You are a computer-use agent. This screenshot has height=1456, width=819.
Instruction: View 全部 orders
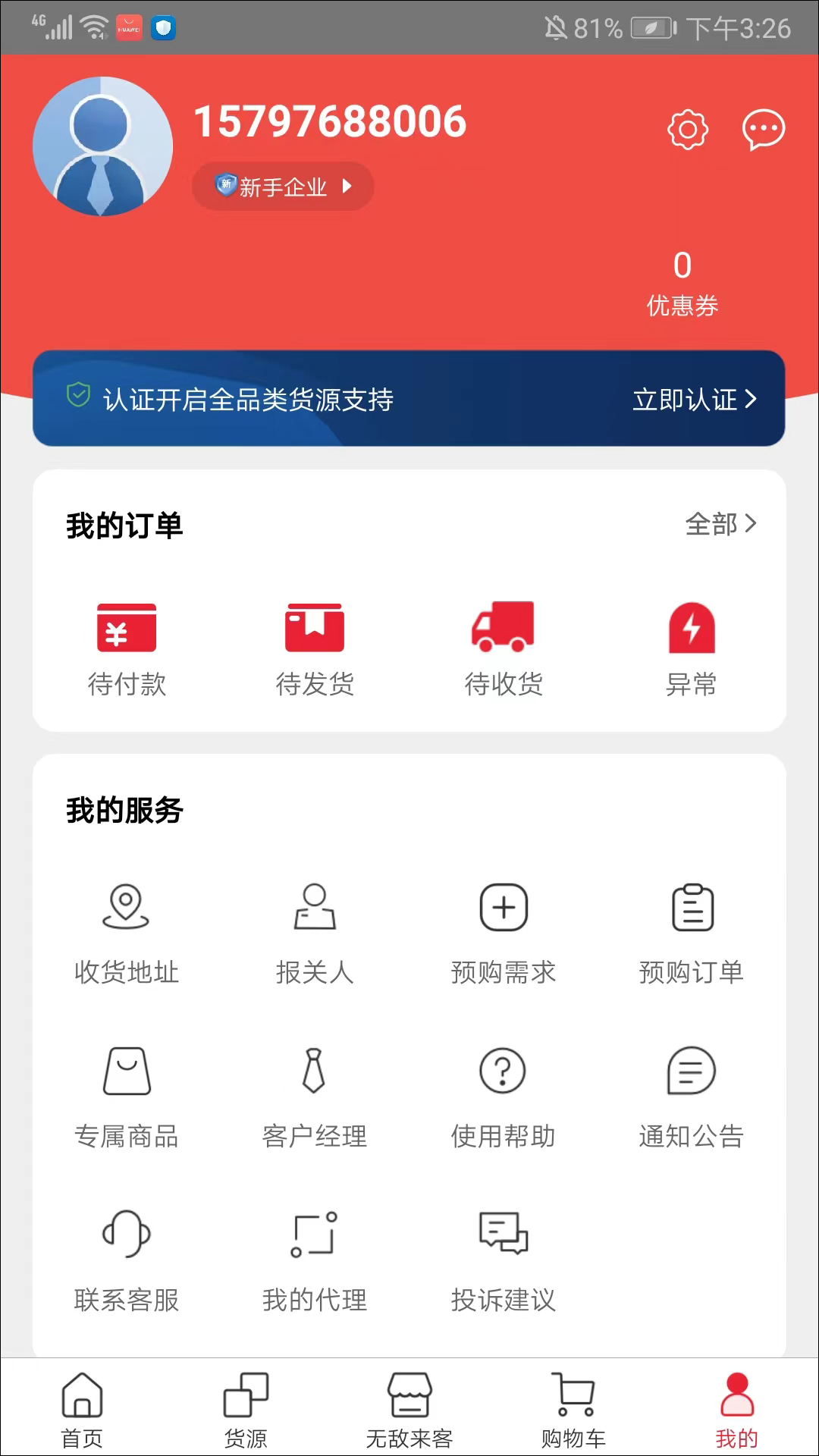point(720,524)
